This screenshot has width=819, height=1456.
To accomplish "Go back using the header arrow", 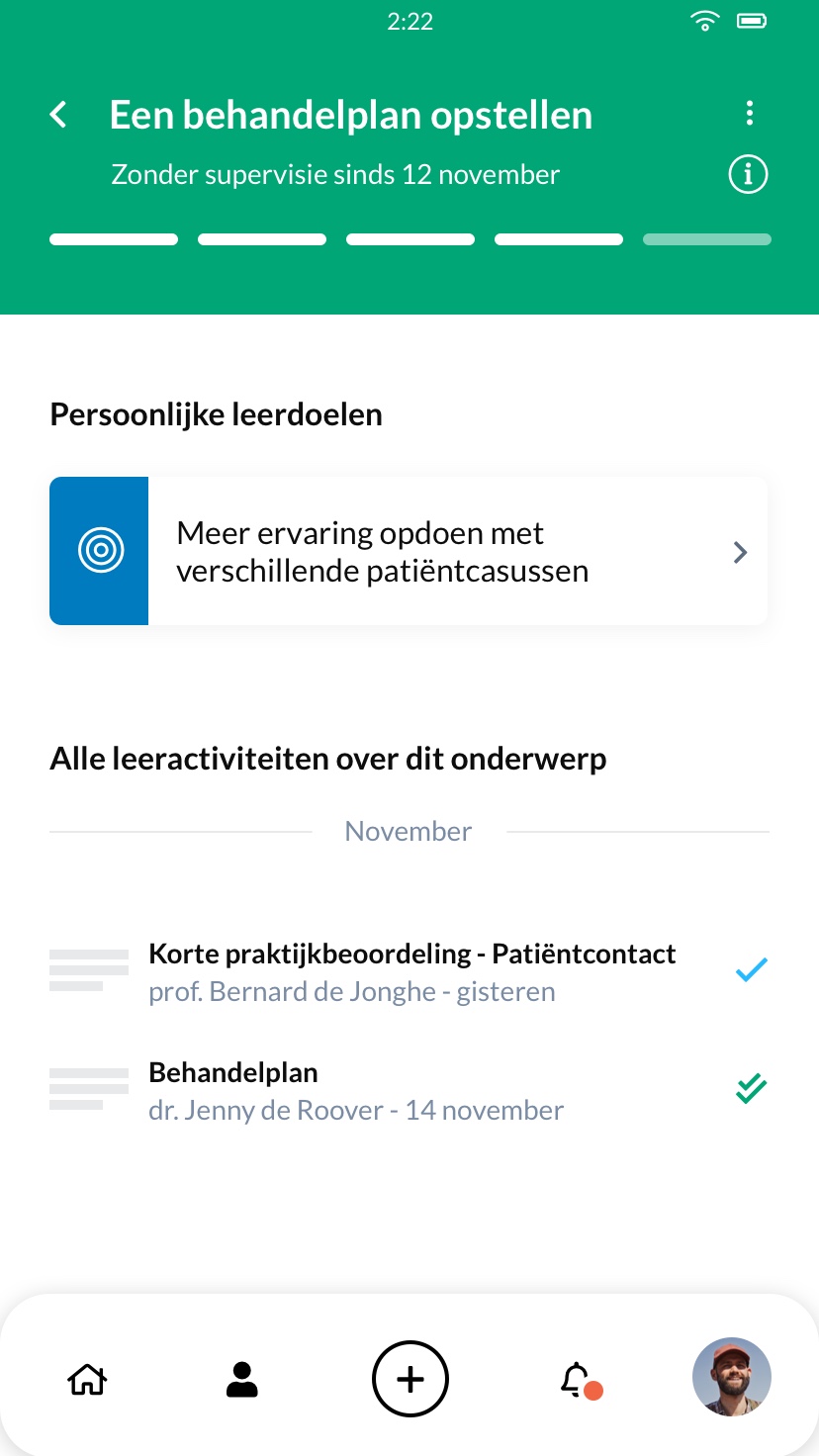I will 59,115.
